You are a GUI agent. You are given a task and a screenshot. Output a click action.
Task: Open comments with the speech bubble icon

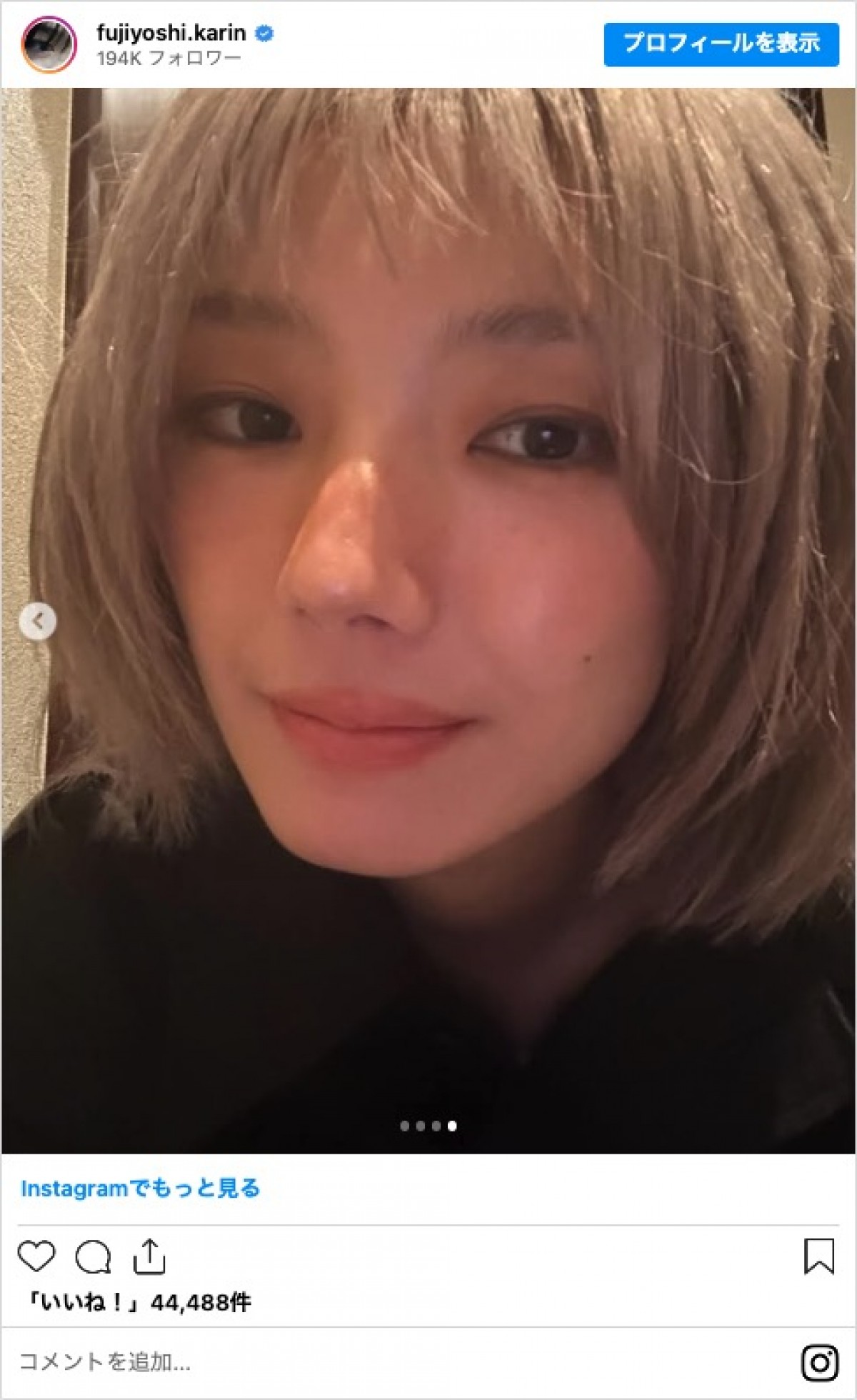[93, 1257]
